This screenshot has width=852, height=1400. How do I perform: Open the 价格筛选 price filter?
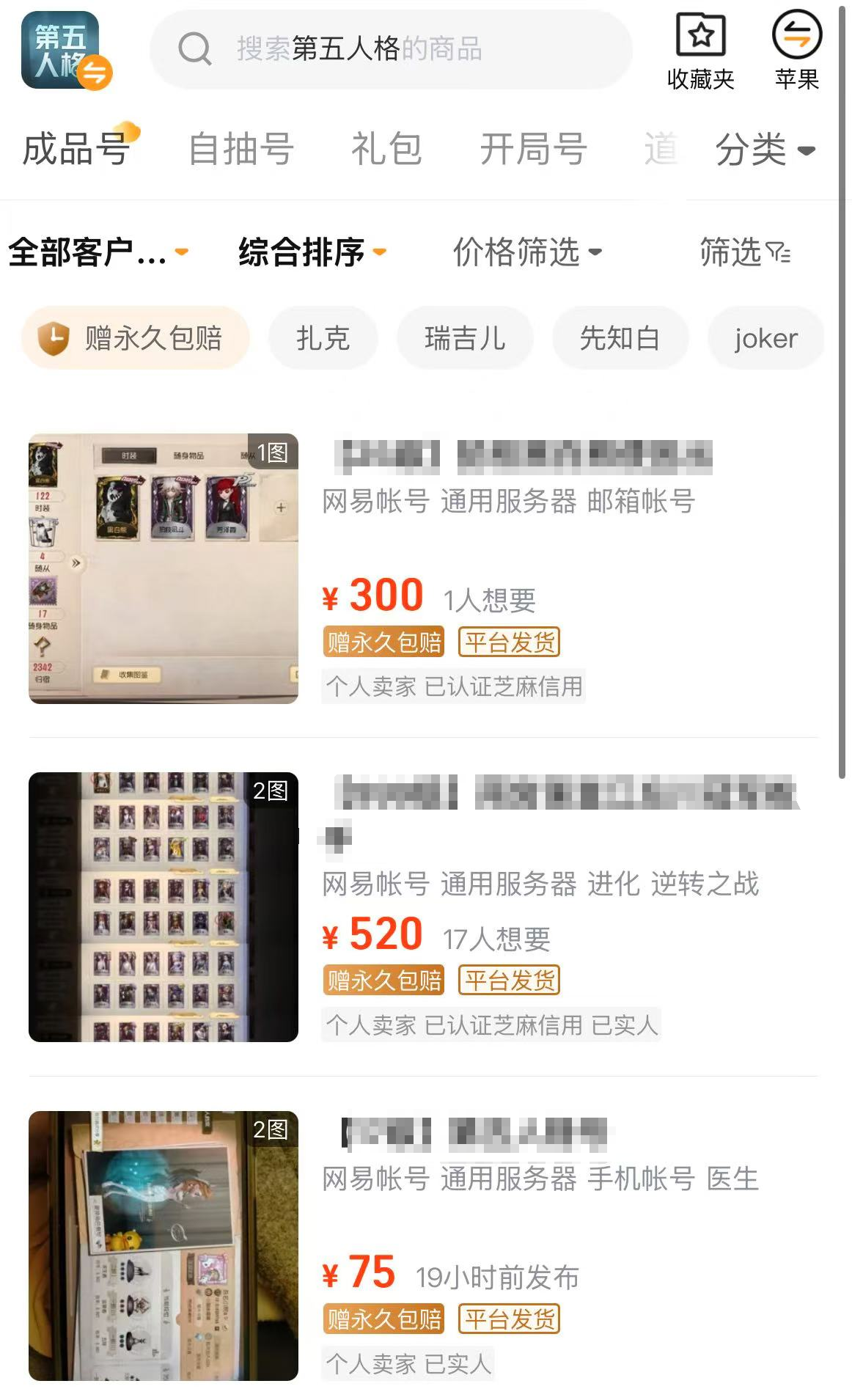coord(526,253)
